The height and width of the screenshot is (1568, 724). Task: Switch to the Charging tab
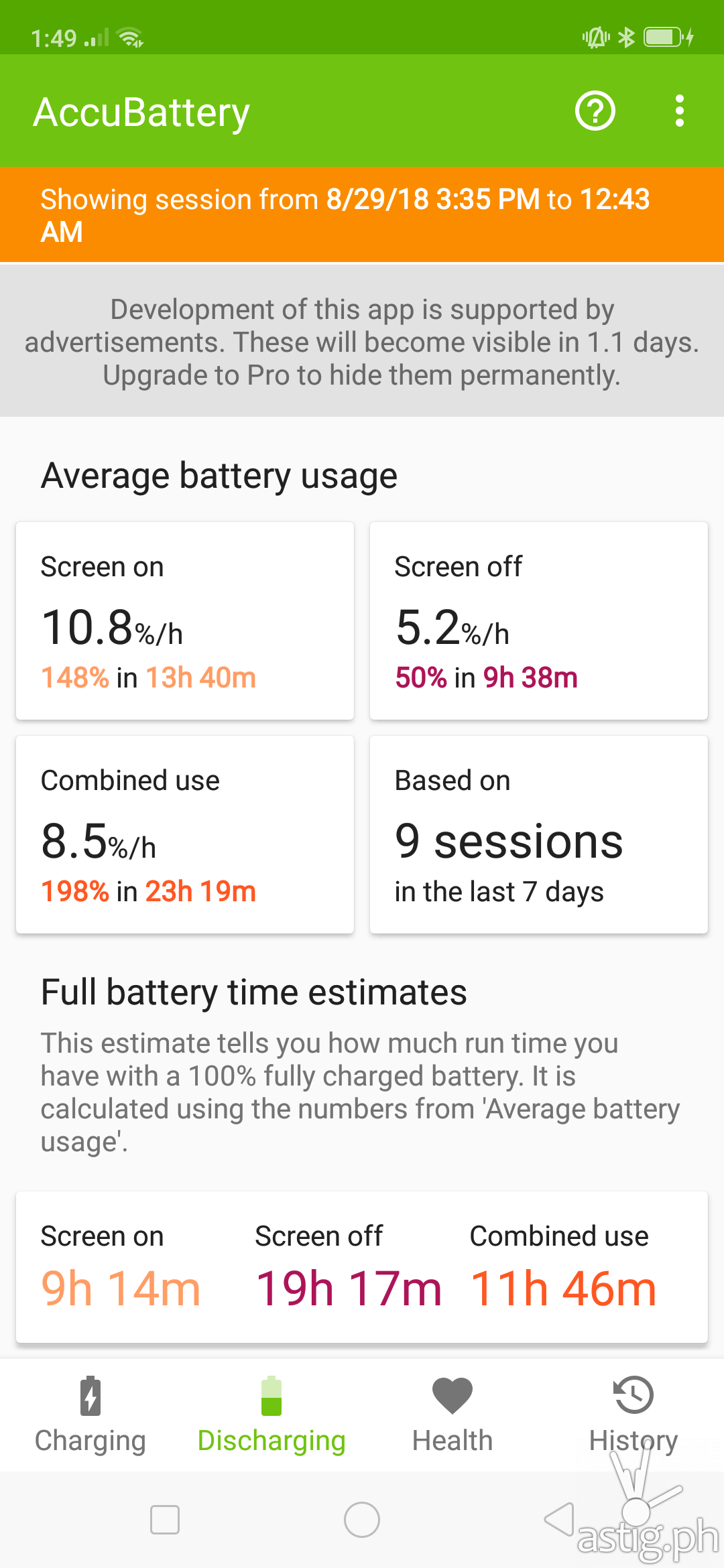click(90, 1415)
